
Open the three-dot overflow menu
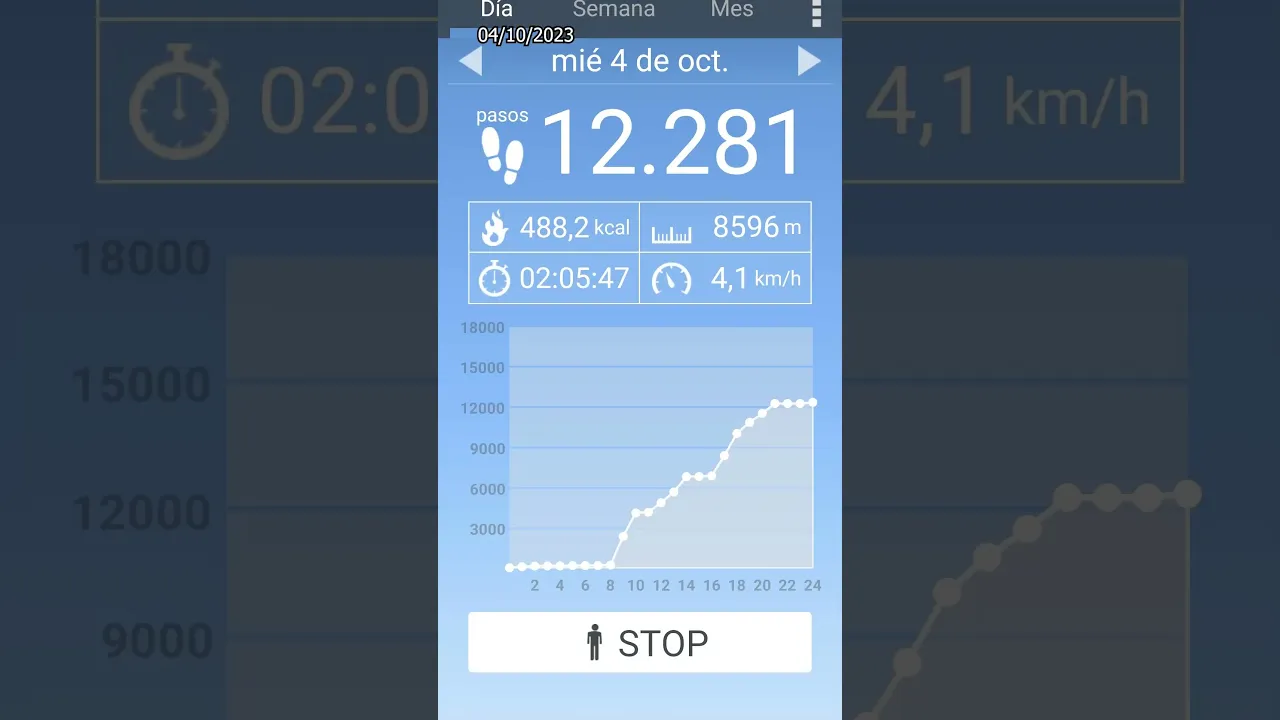(x=816, y=13)
